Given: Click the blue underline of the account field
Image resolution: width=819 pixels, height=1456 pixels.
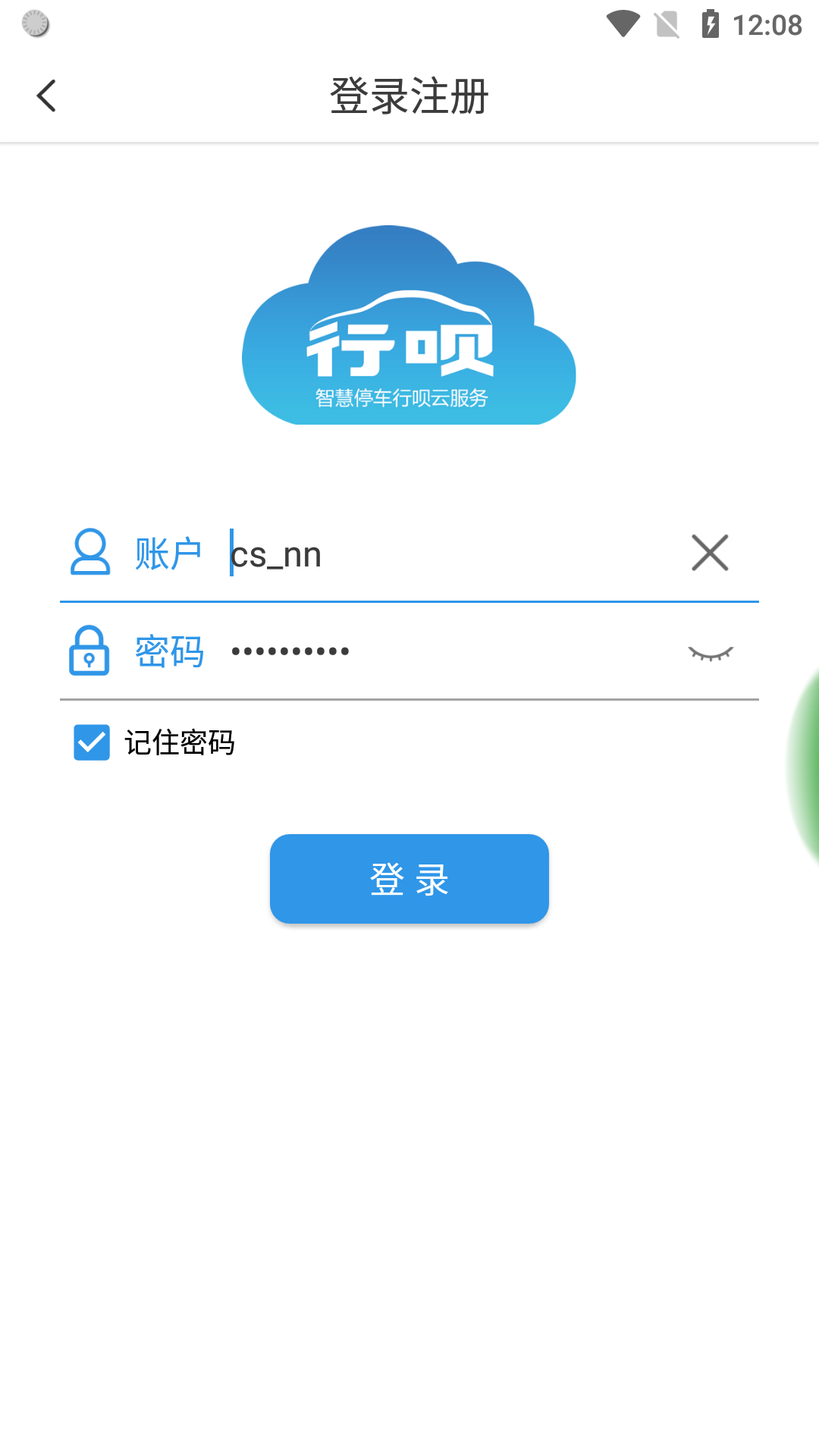Looking at the screenshot, I should [x=409, y=601].
